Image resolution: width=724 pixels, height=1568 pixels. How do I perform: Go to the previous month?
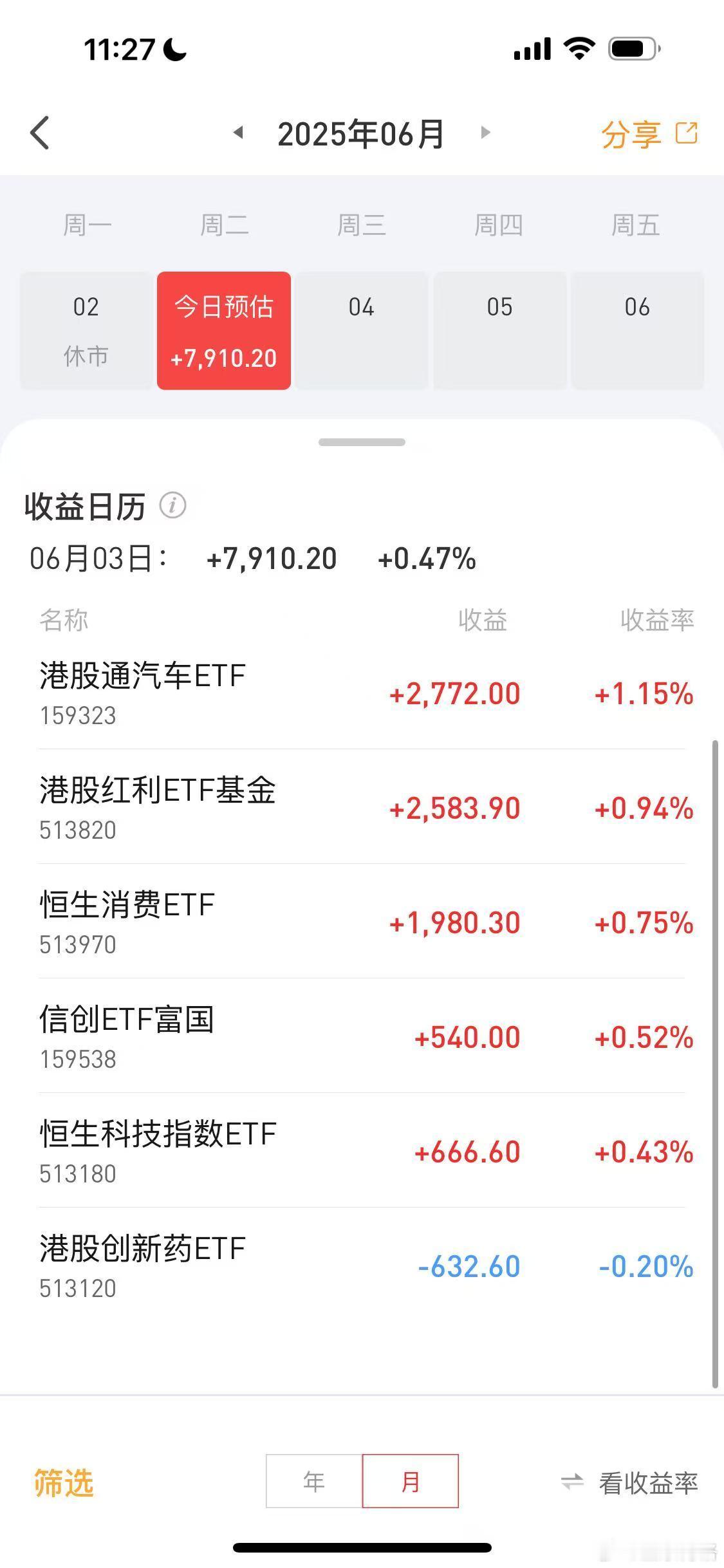coord(238,133)
